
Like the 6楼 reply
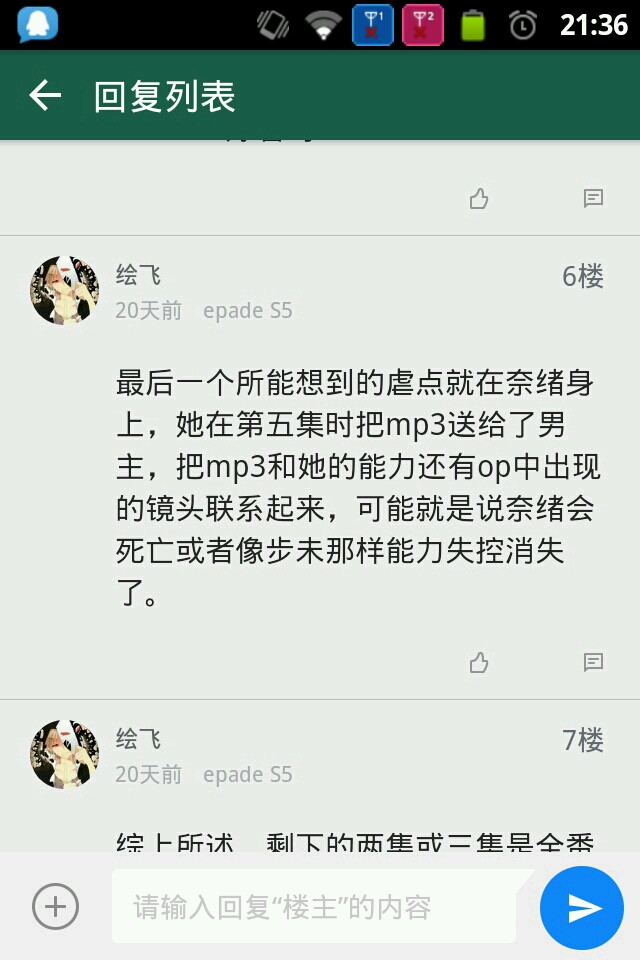(479, 662)
